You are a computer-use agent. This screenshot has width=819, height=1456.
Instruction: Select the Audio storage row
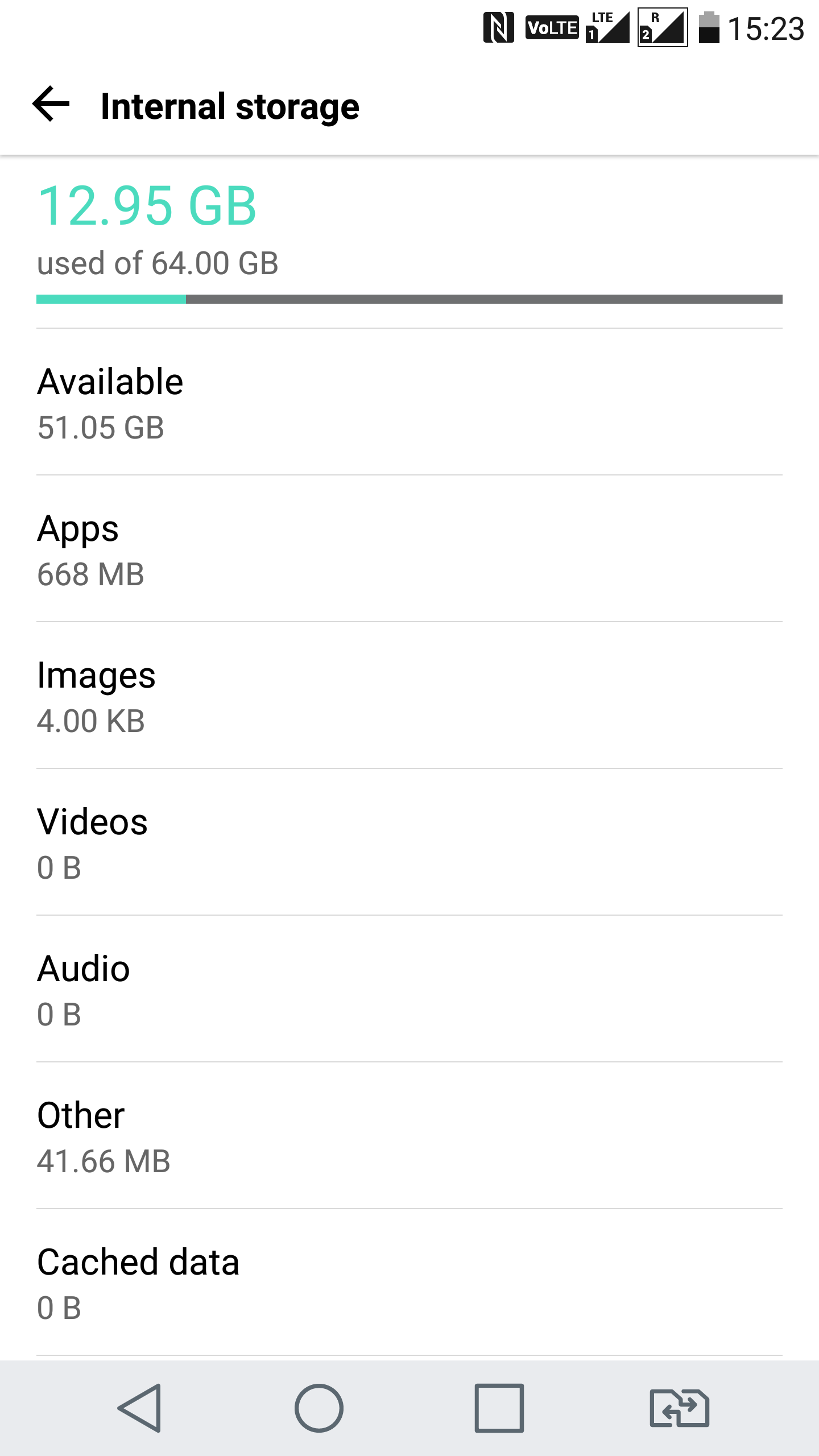pos(409,989)
